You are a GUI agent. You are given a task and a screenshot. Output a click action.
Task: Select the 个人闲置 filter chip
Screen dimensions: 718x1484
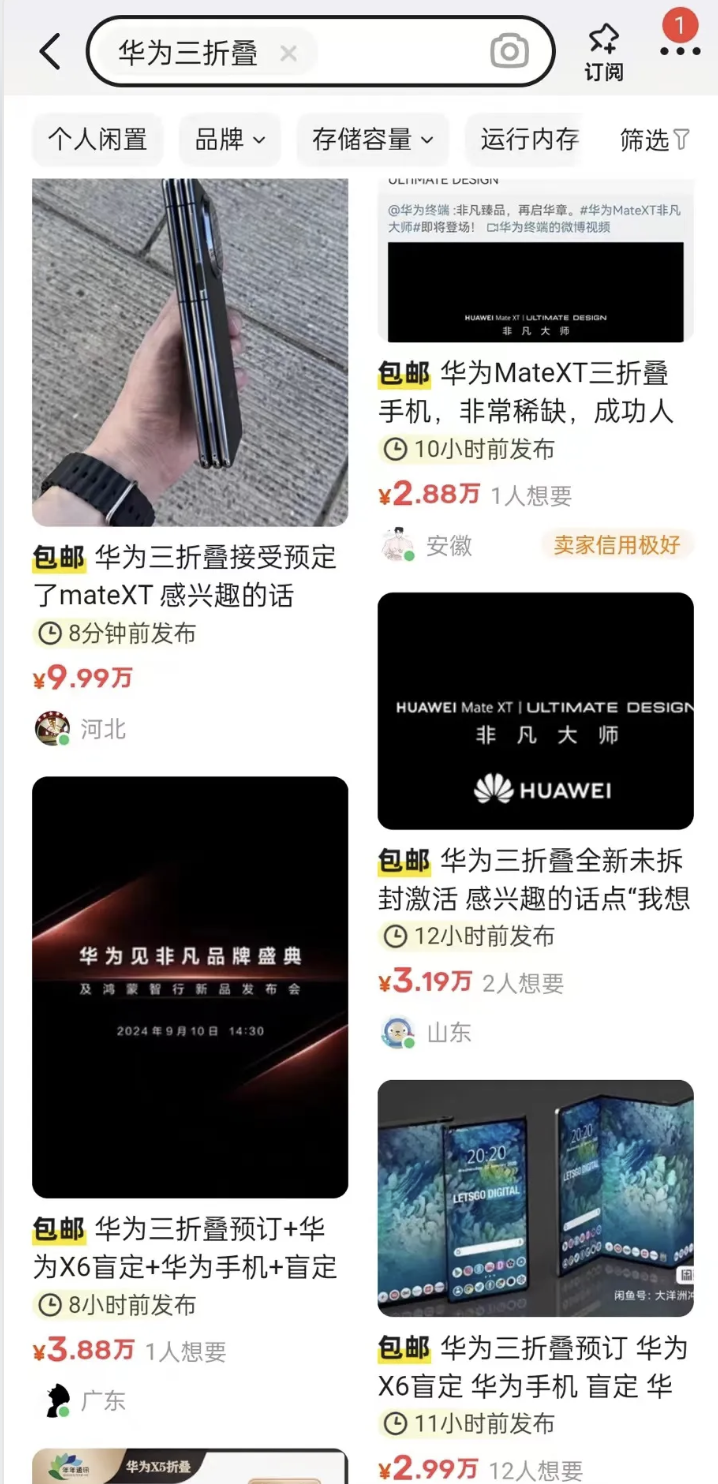click(97, 139)
